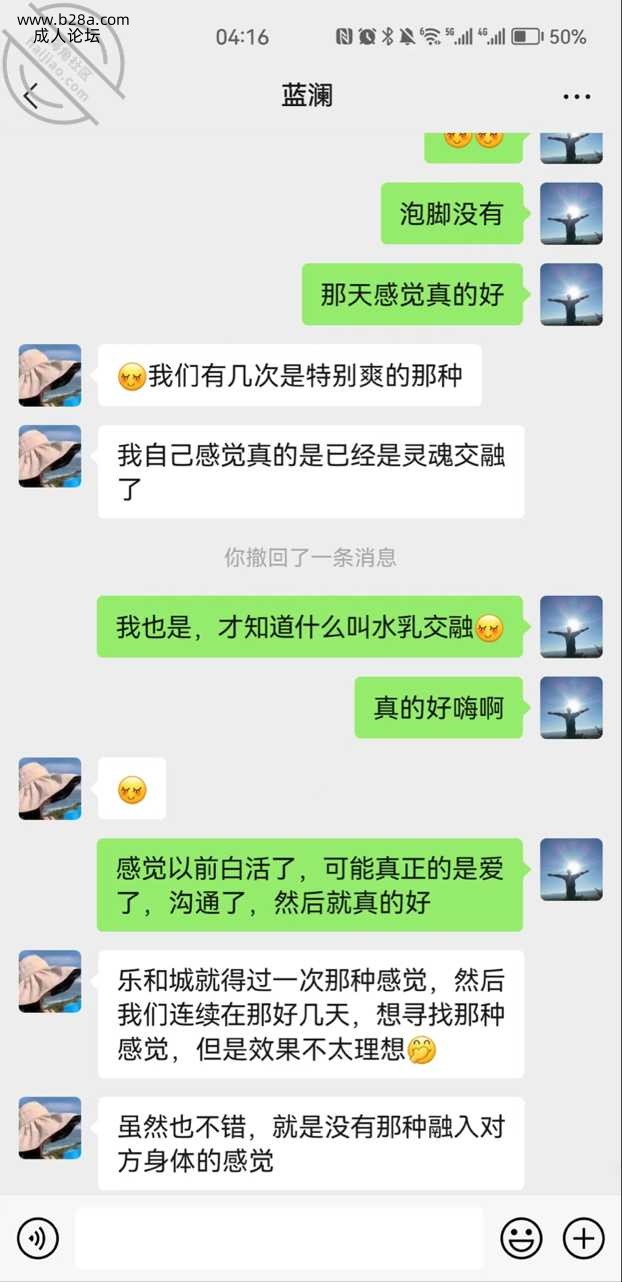Screen dimensions: 622x1282
Task: Tap my avatar next to 泡脚没有
Action: click(571, 214)
